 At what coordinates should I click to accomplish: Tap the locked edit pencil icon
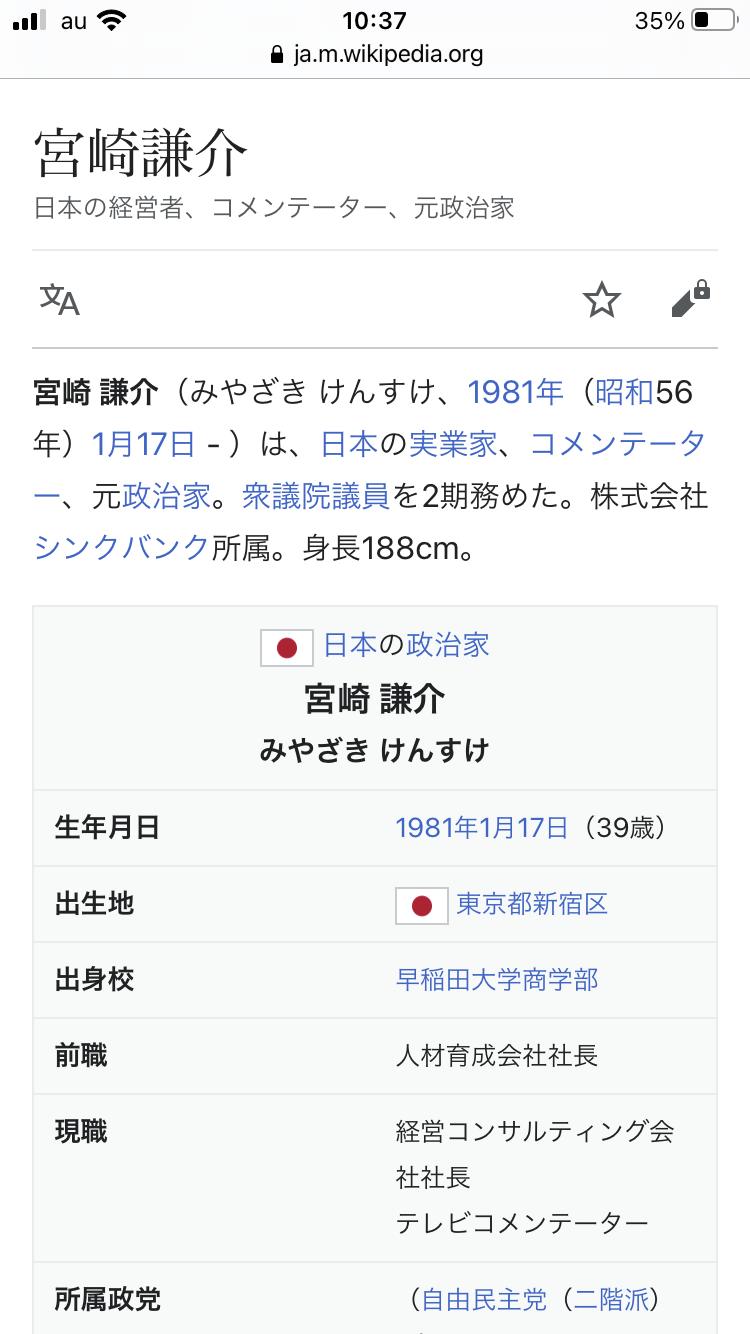point(691,299)
